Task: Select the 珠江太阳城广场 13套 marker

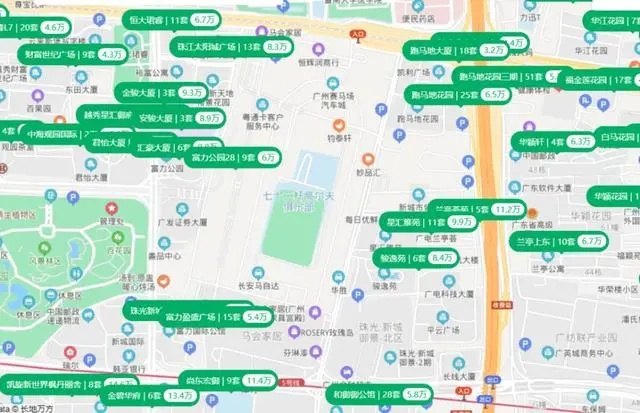Action: click(x=229, y=47)
